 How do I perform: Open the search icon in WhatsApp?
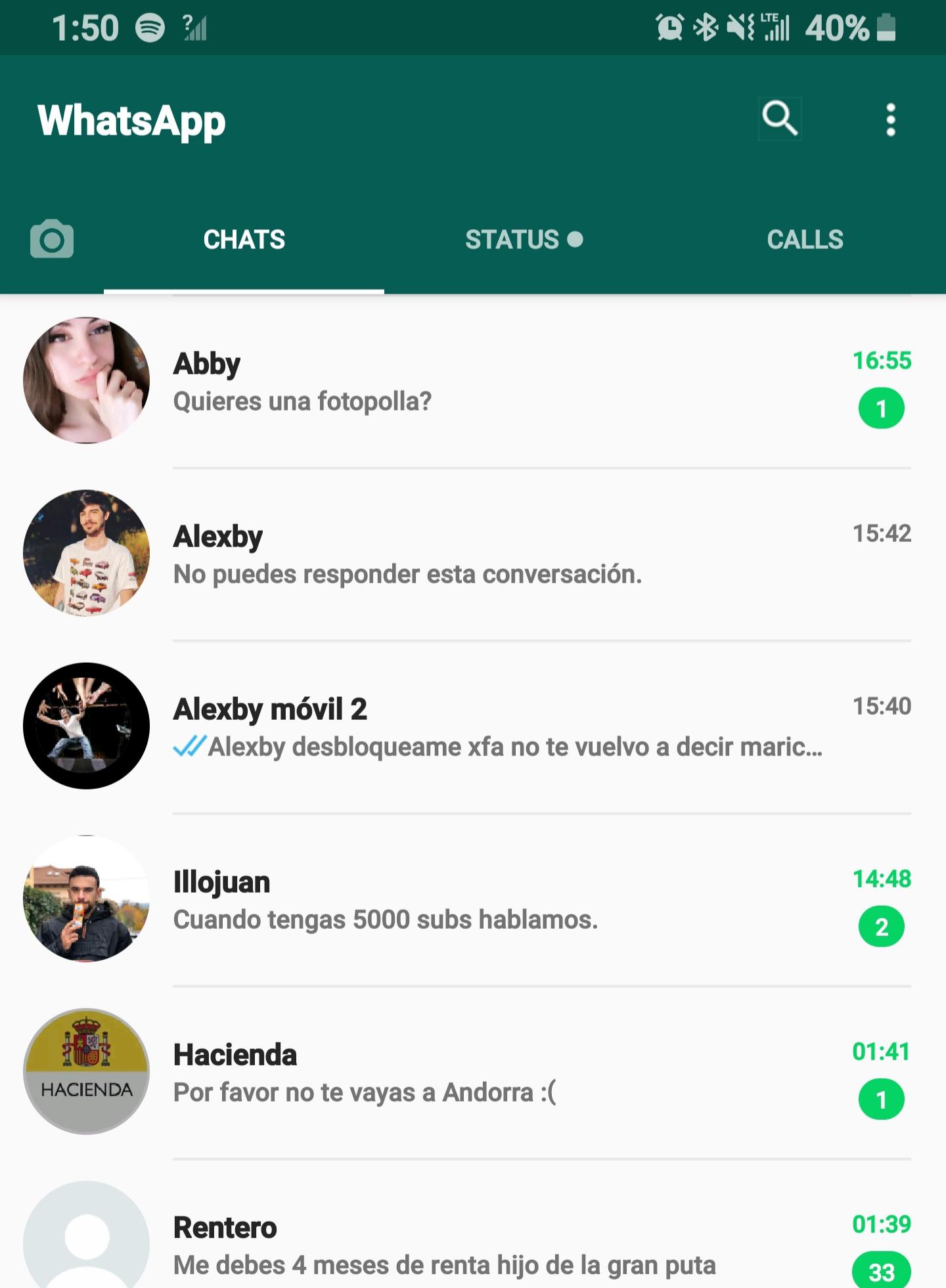pyautogui.click(x=780, y=120)
